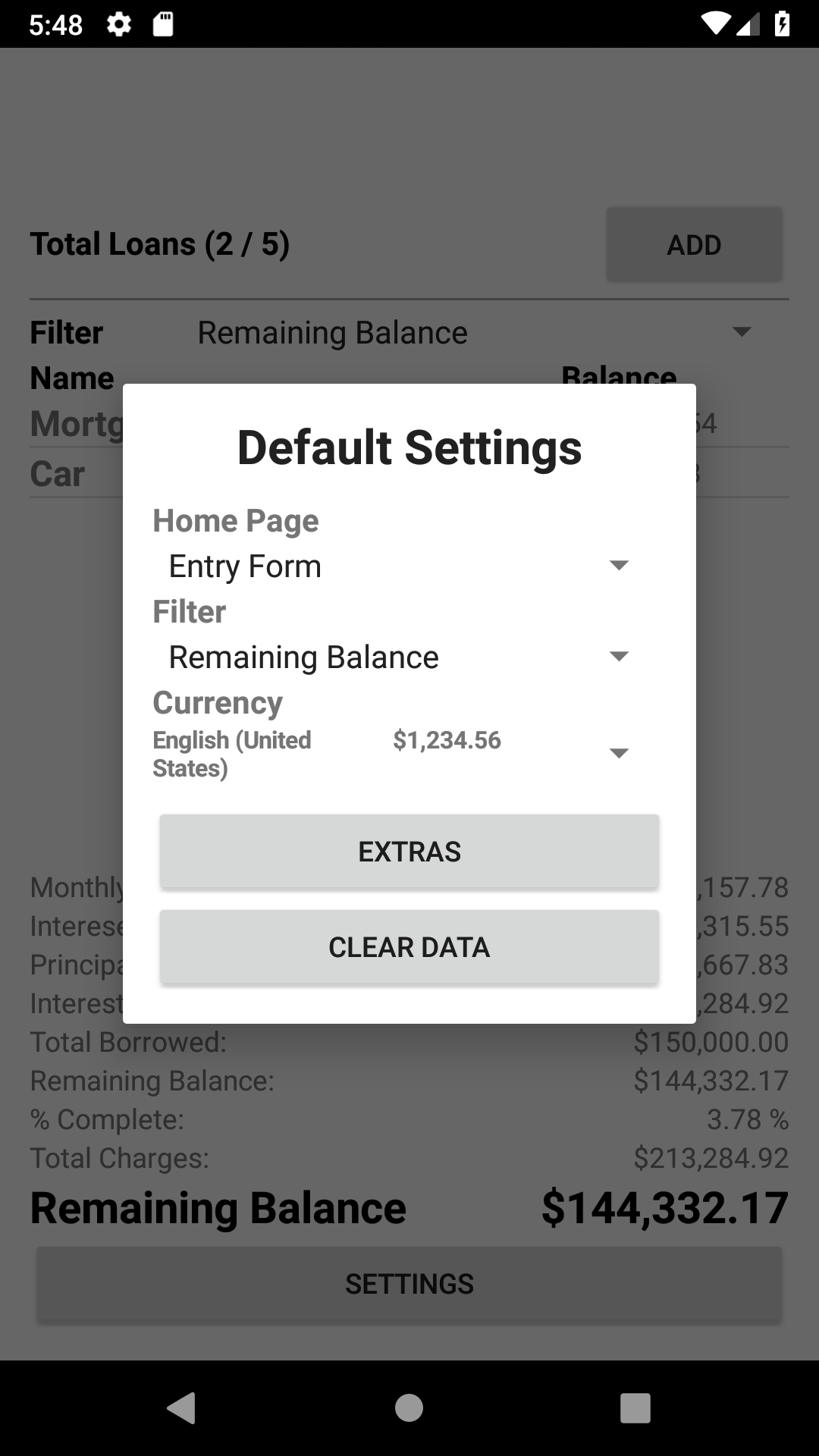Open the Currency selection dropdown

[620, 752]
